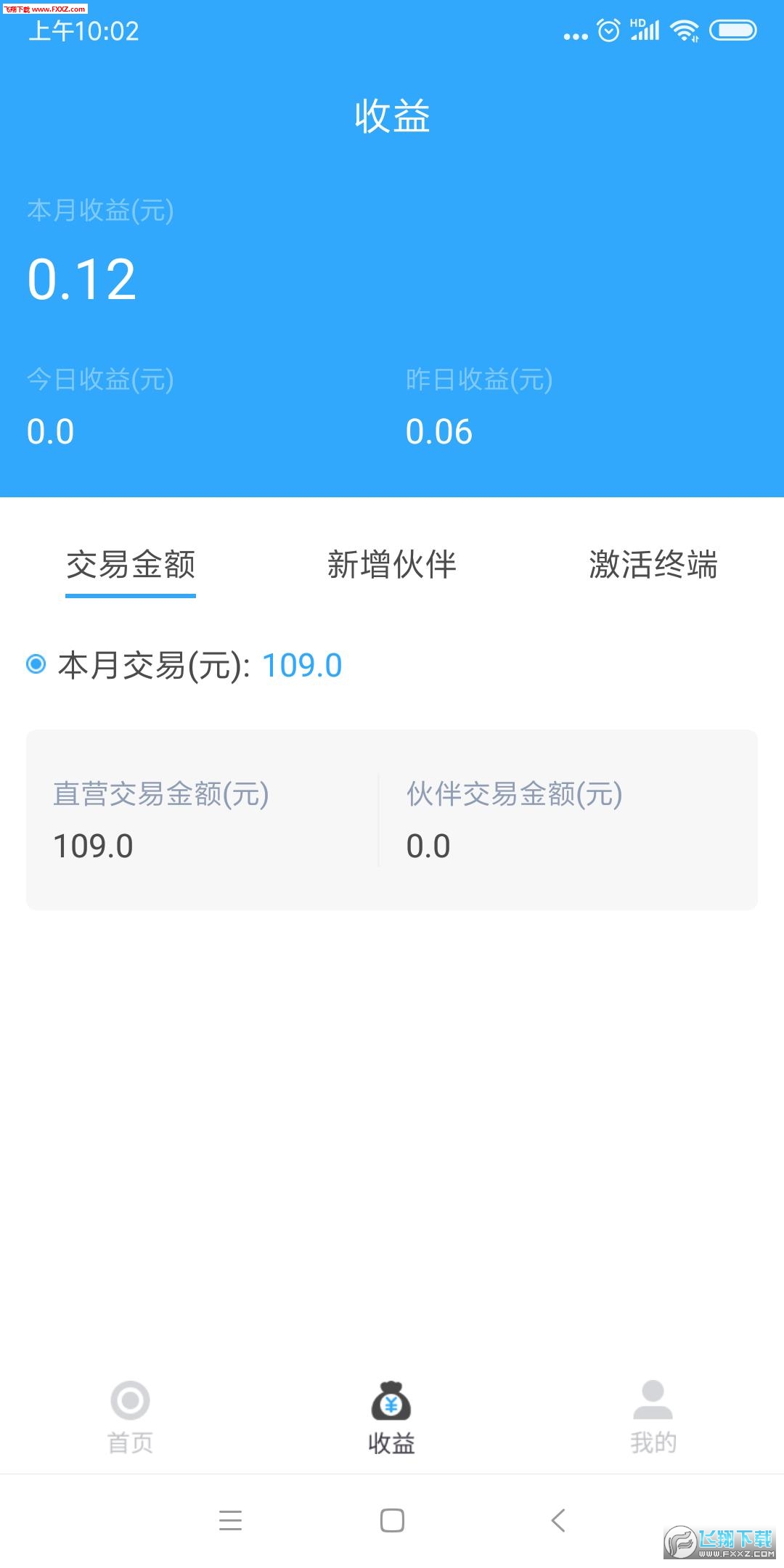
Task: Switch to the 新增伙伴 tab
Action: coord(392,565)
